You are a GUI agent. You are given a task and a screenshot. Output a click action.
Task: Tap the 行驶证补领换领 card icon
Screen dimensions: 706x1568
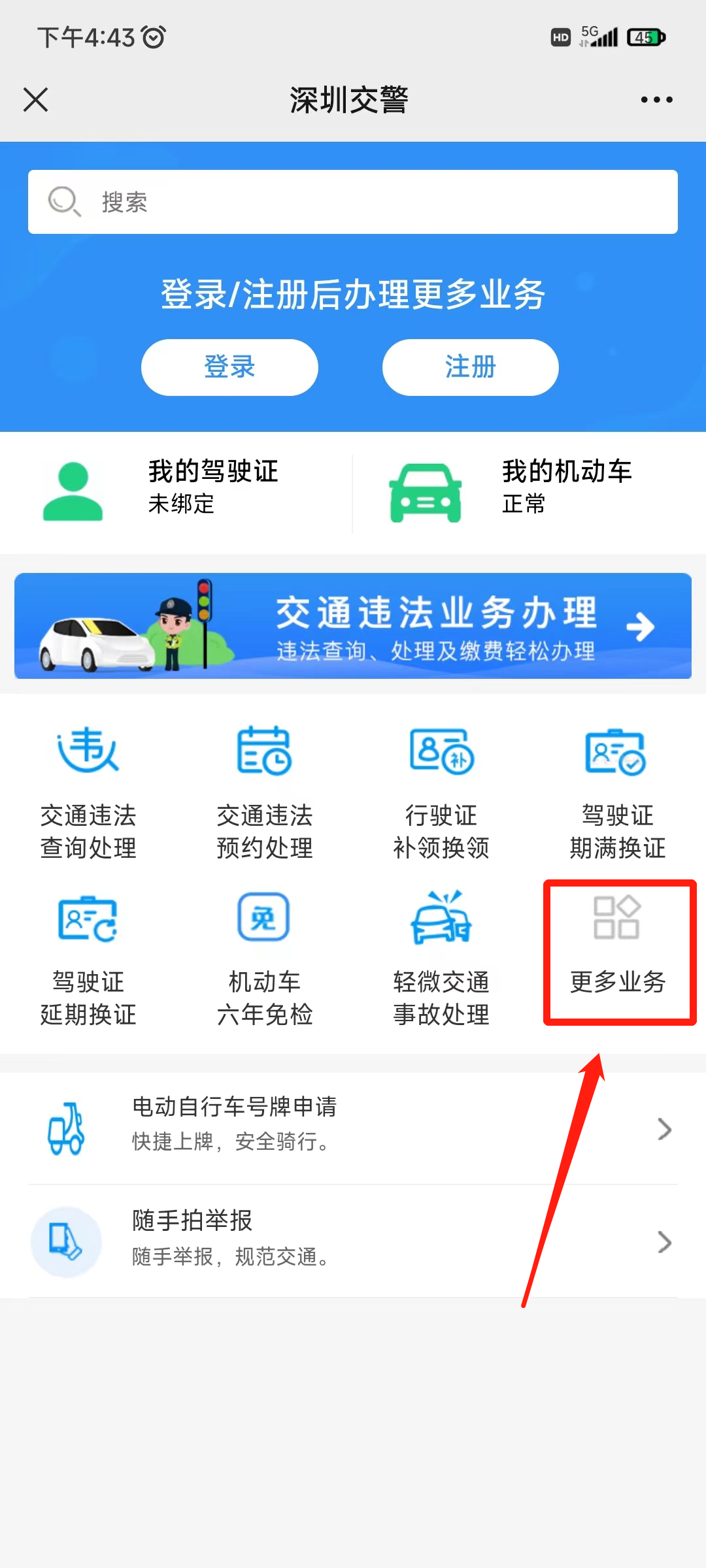coord(440,751)
